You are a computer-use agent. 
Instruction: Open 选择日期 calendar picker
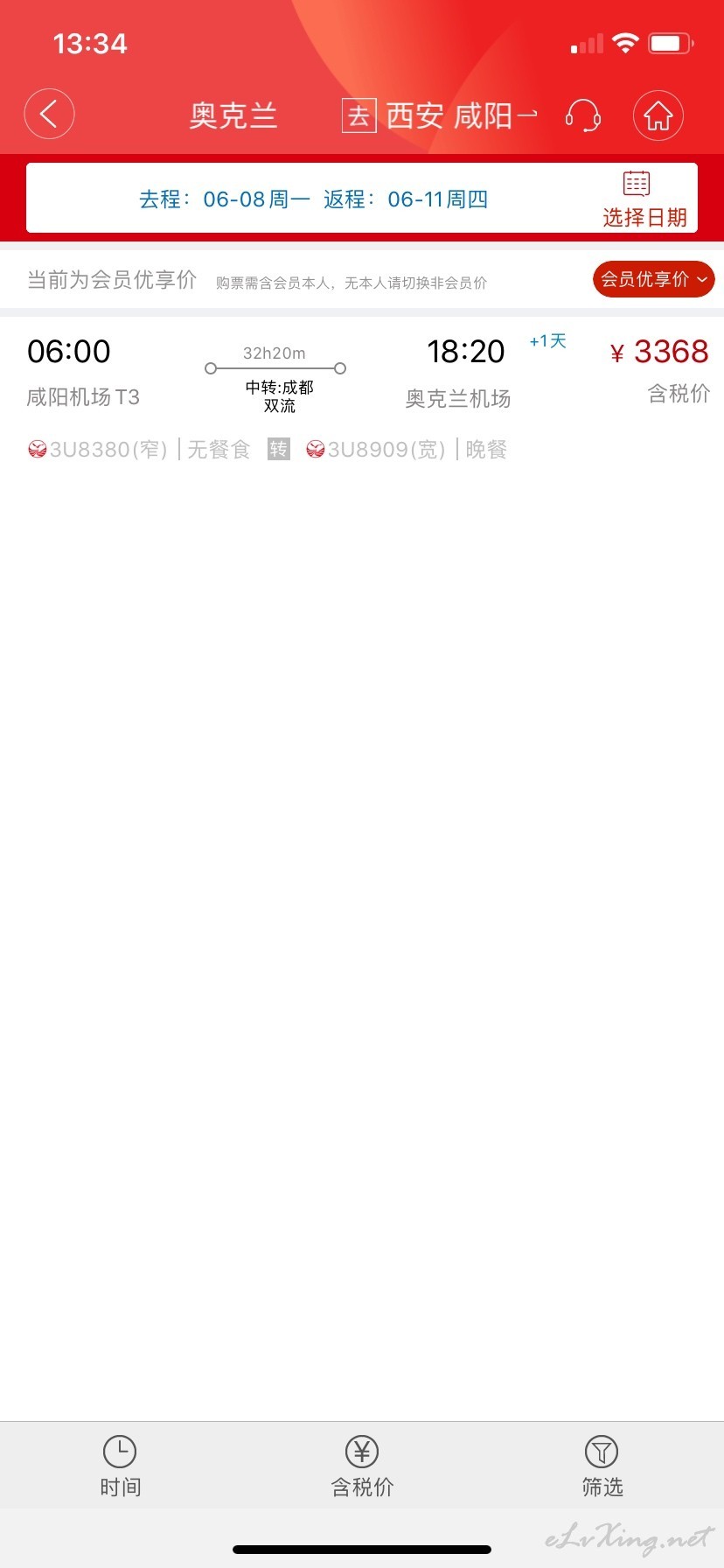[644, 199]
